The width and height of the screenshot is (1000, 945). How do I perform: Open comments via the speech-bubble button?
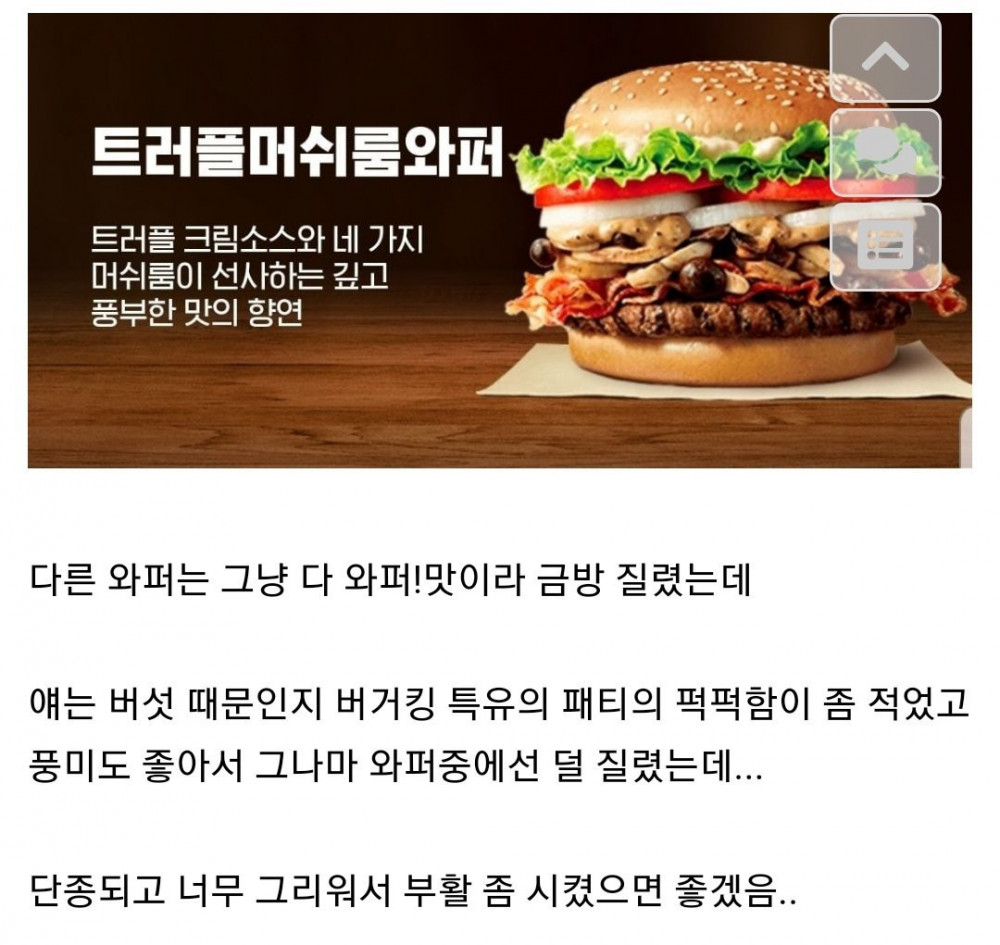point(885,152)
